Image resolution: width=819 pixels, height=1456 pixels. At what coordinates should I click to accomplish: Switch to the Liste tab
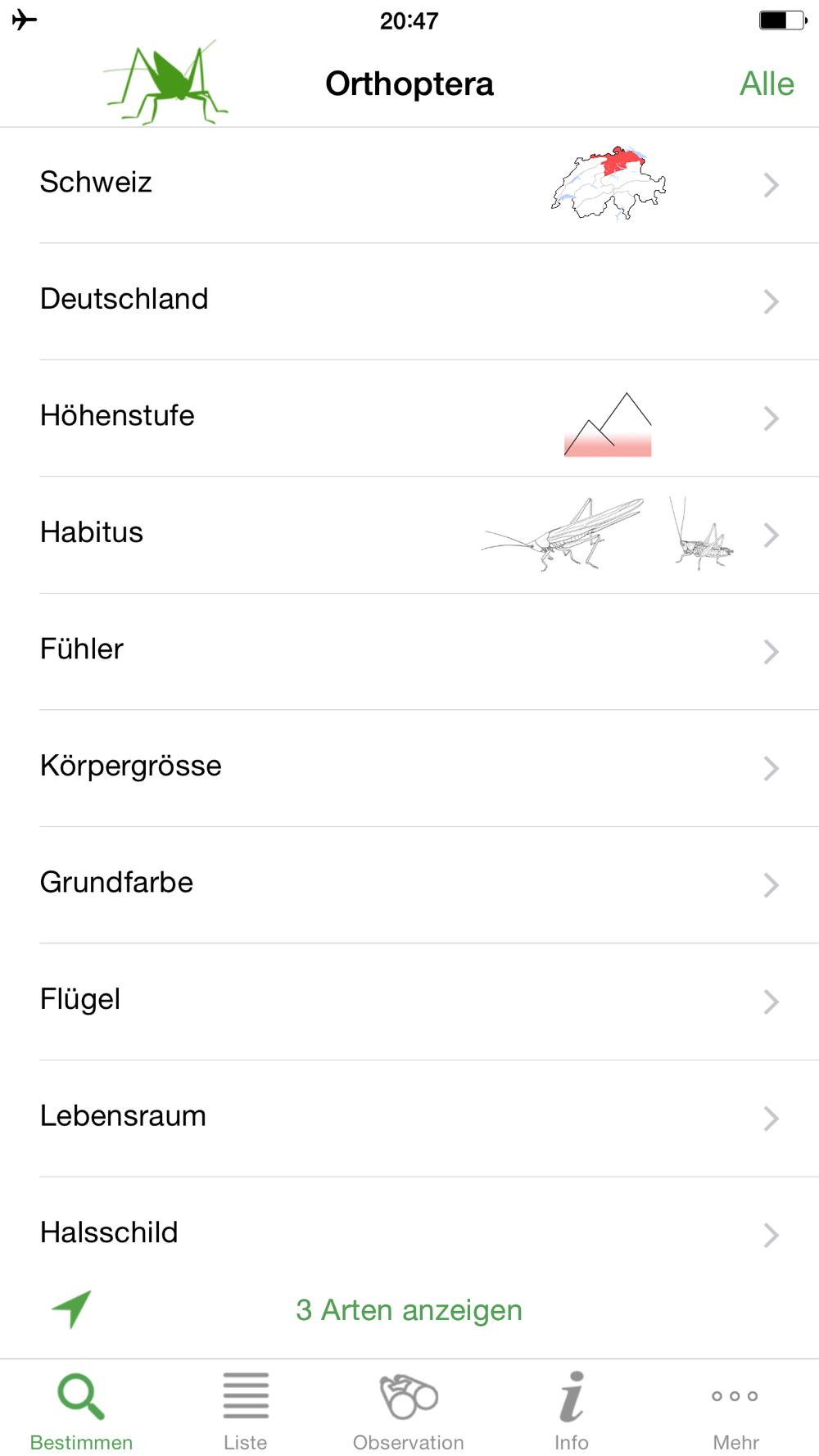click(x=246, y=1409)
